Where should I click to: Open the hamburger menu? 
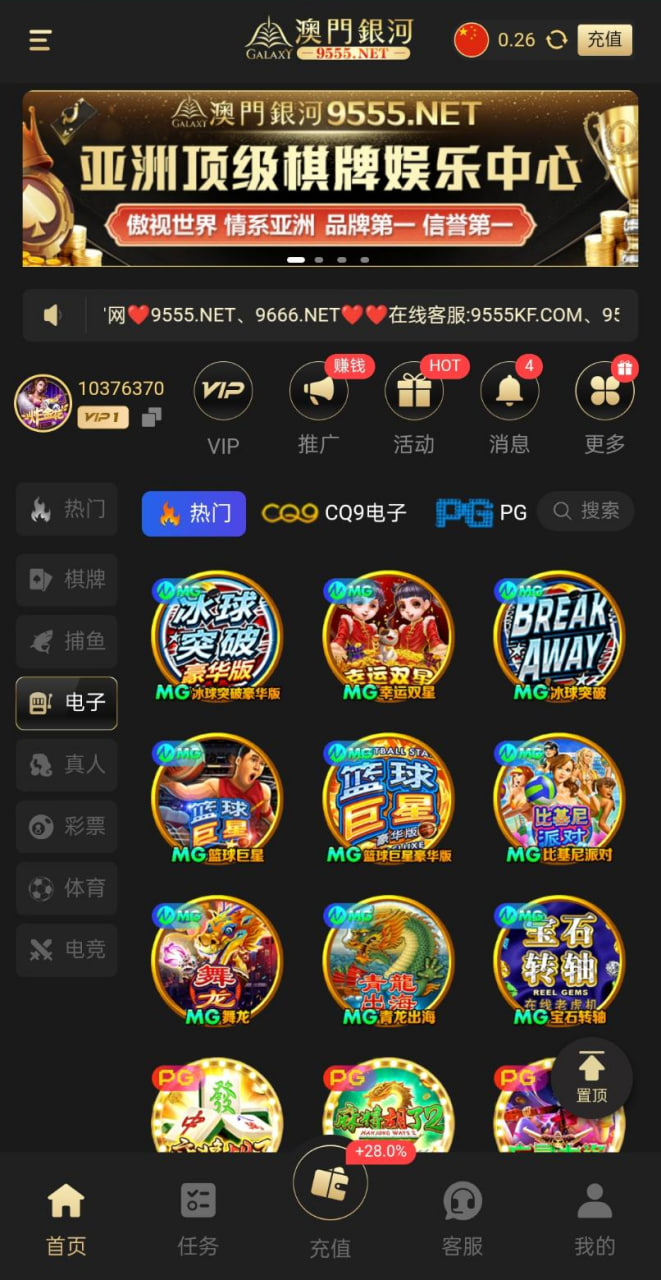[40, 40]
